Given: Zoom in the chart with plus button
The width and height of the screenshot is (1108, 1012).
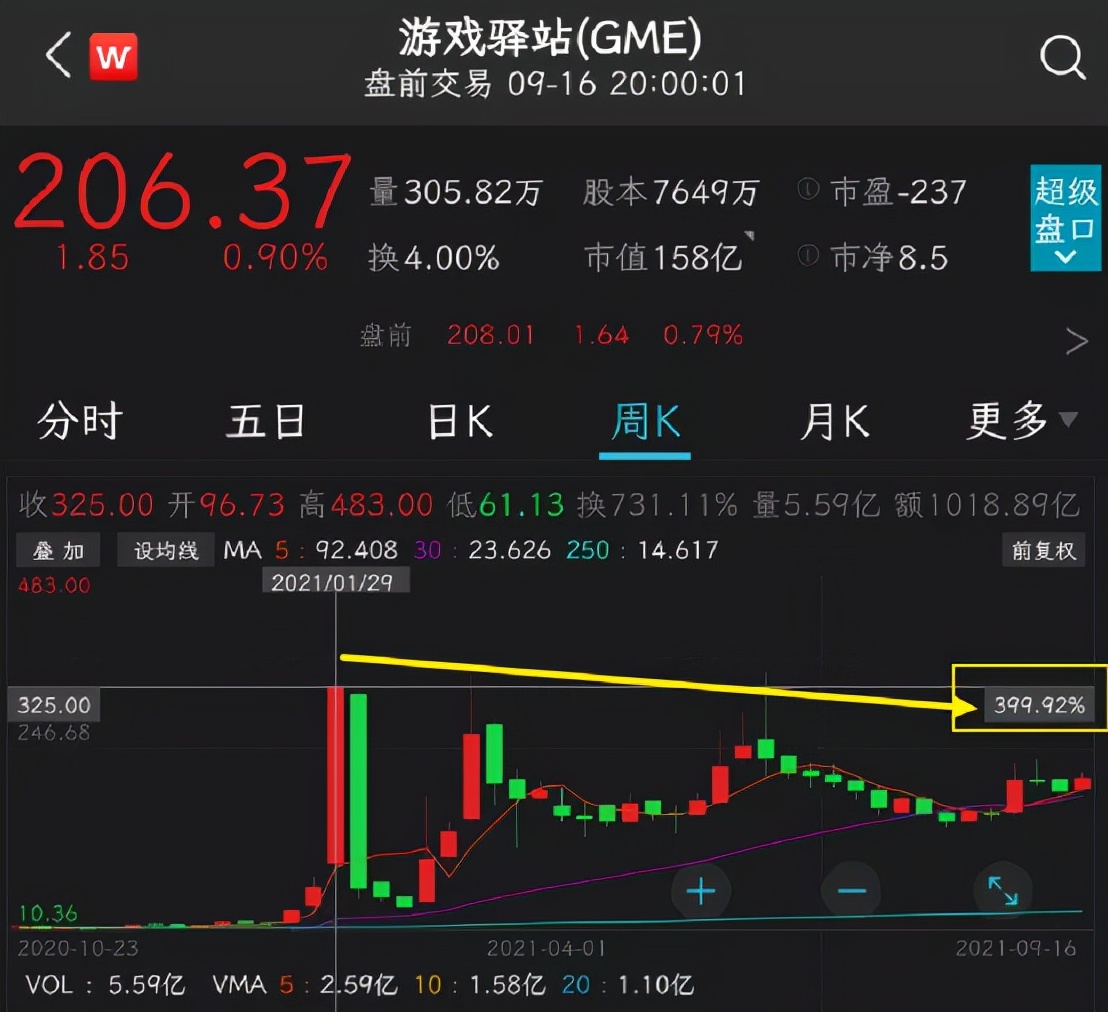Looking at the screenshot, I should point(701,891).
